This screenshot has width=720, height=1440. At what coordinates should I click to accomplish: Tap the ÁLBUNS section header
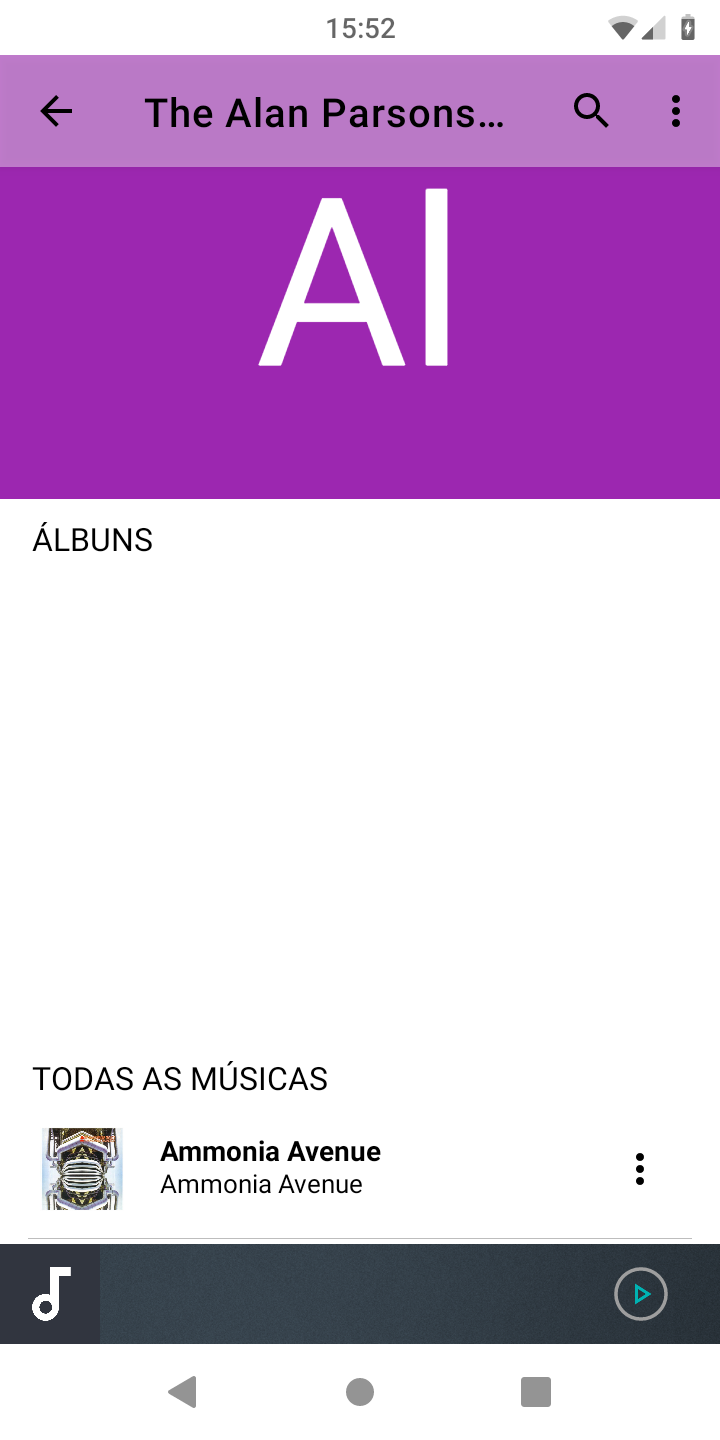93,539
